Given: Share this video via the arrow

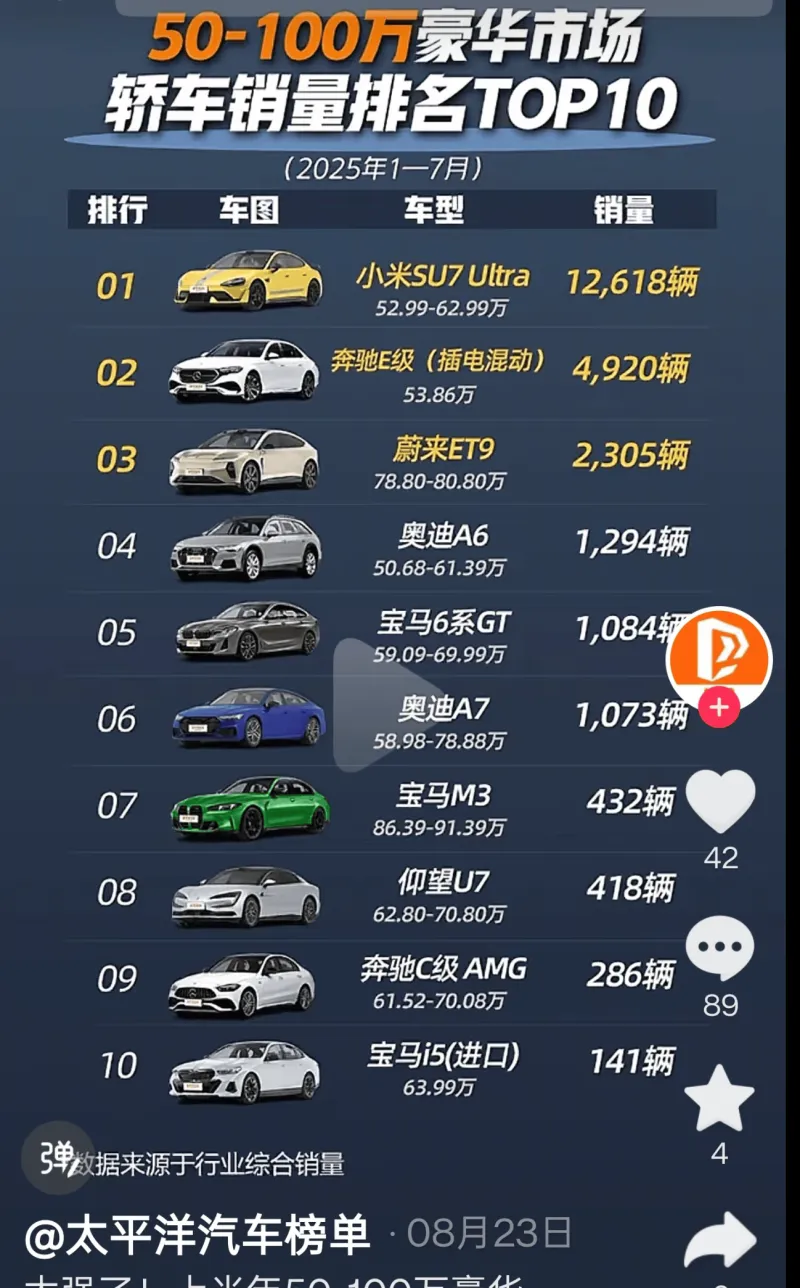Looking at the screenshot, I should coord(720,1243).
